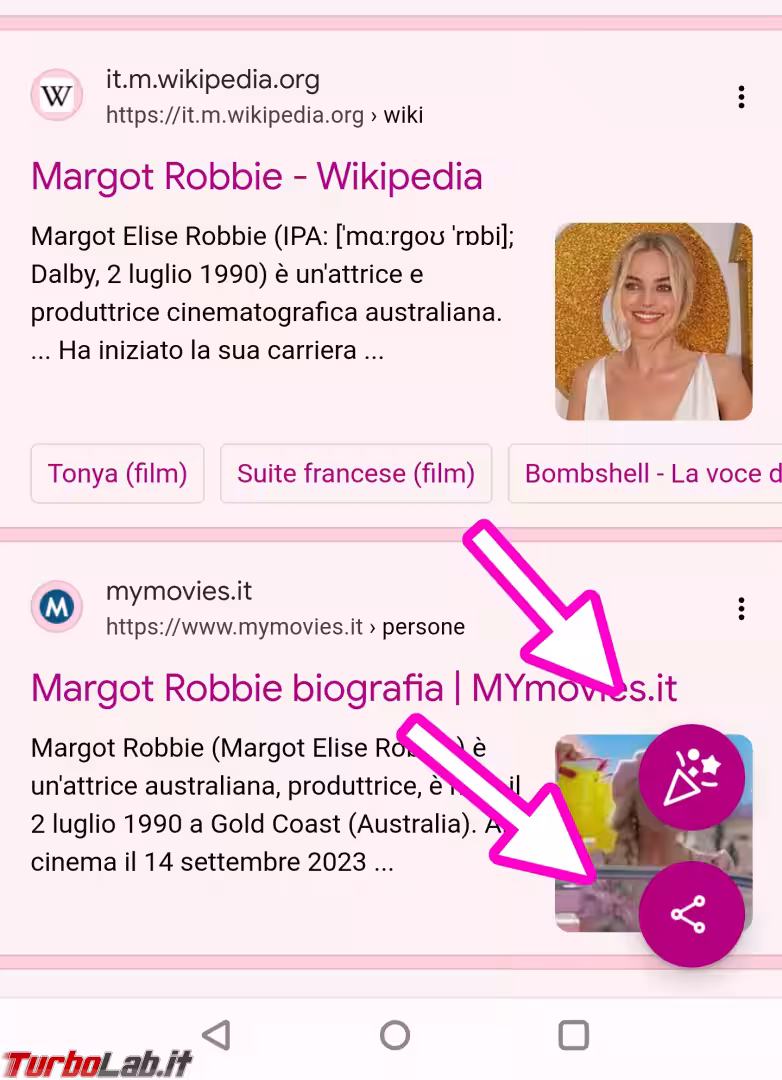Open the three-dot menu on mymovies.it result
This screenshot has height=1080, width=782.
click(x=741, y=608)
